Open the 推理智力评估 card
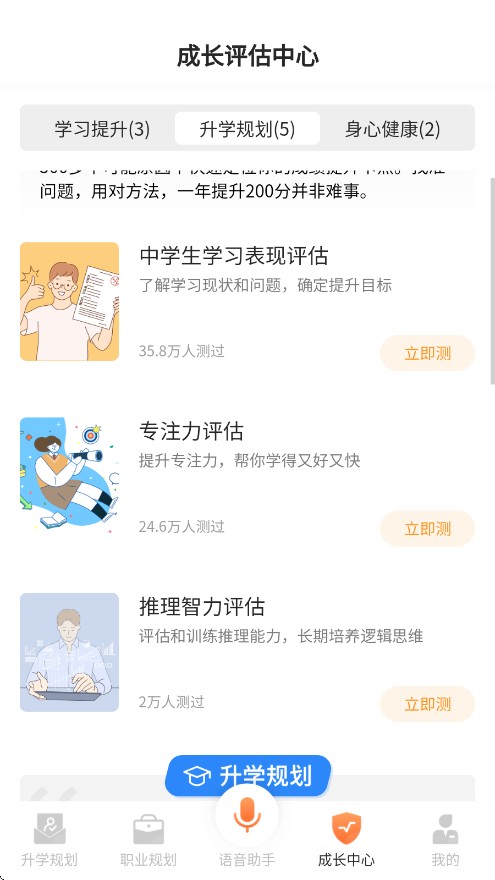This screenshot has width=495, height=880. (x=248, y=652)
